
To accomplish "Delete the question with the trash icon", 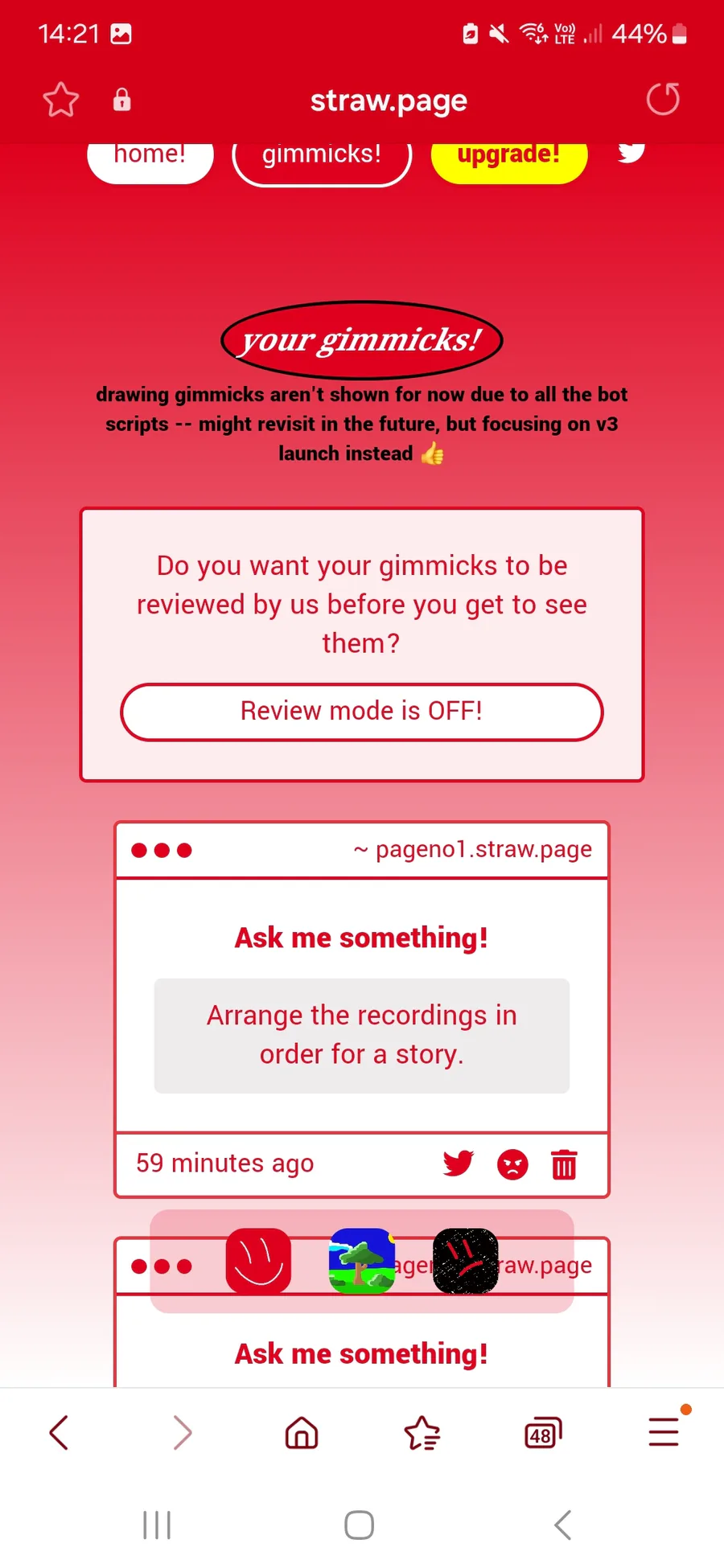I will 564,1164.
